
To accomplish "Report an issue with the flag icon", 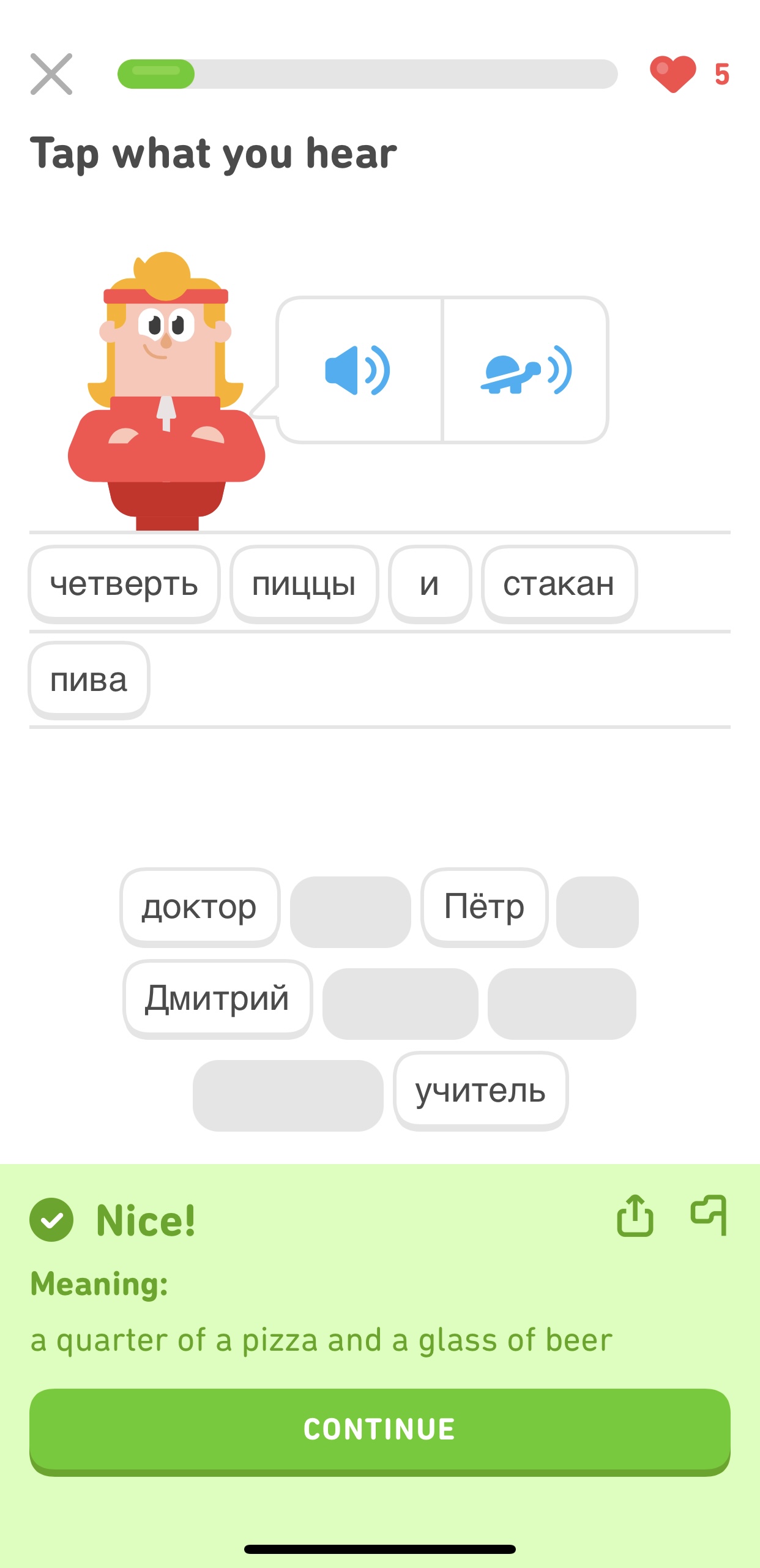I will click(x=709, y=1215).
